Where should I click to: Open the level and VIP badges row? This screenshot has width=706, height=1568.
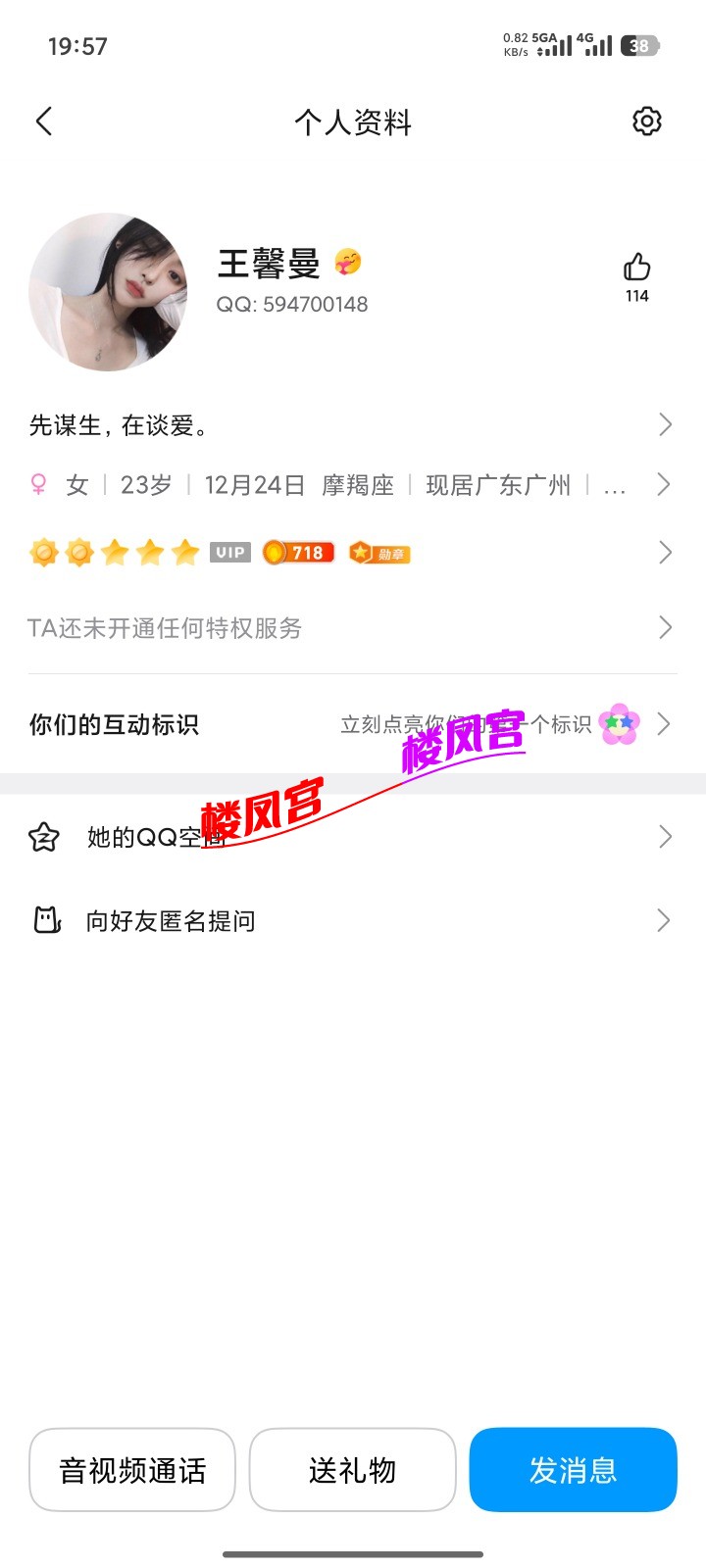pos(353,553)
